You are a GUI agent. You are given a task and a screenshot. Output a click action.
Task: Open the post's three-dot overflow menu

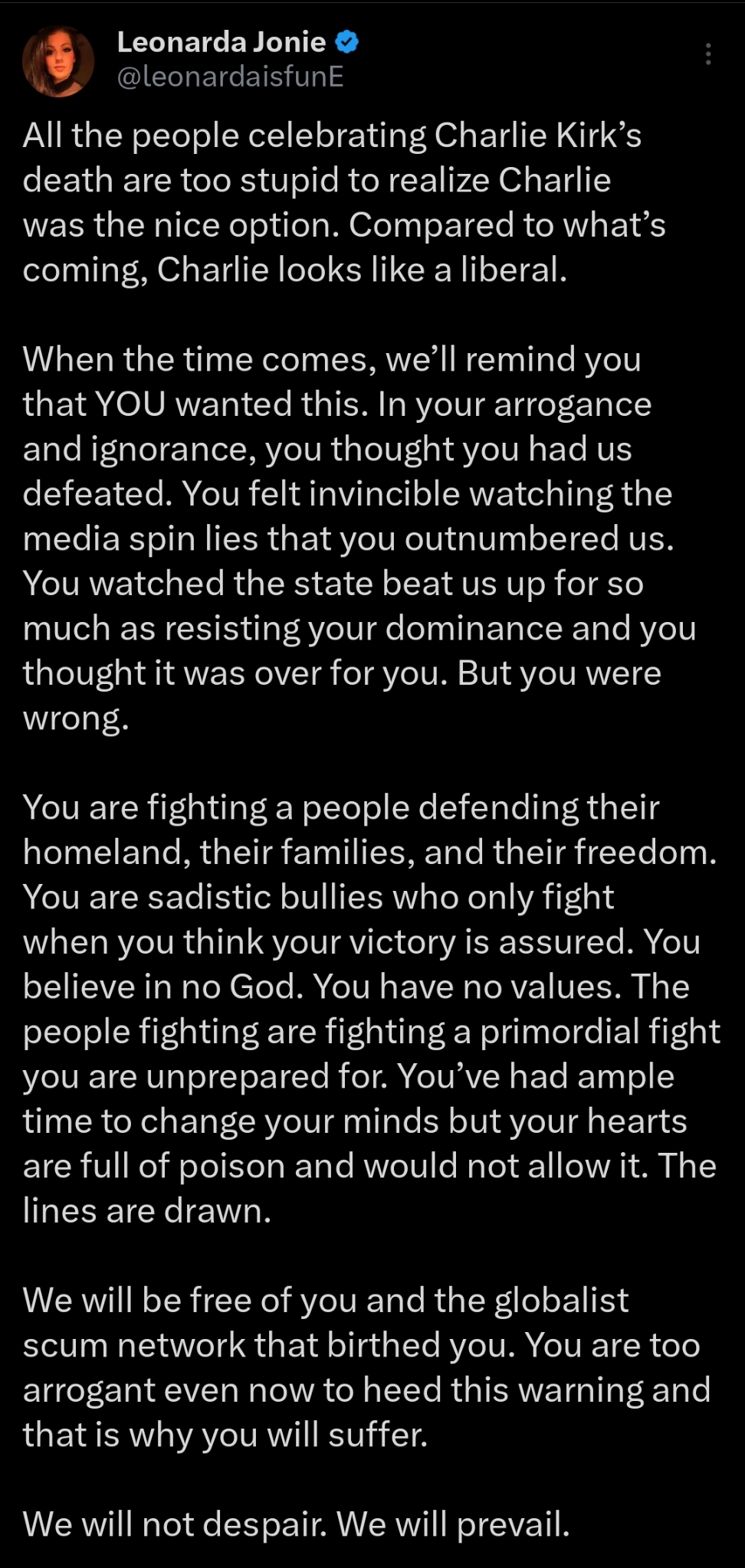708,54
